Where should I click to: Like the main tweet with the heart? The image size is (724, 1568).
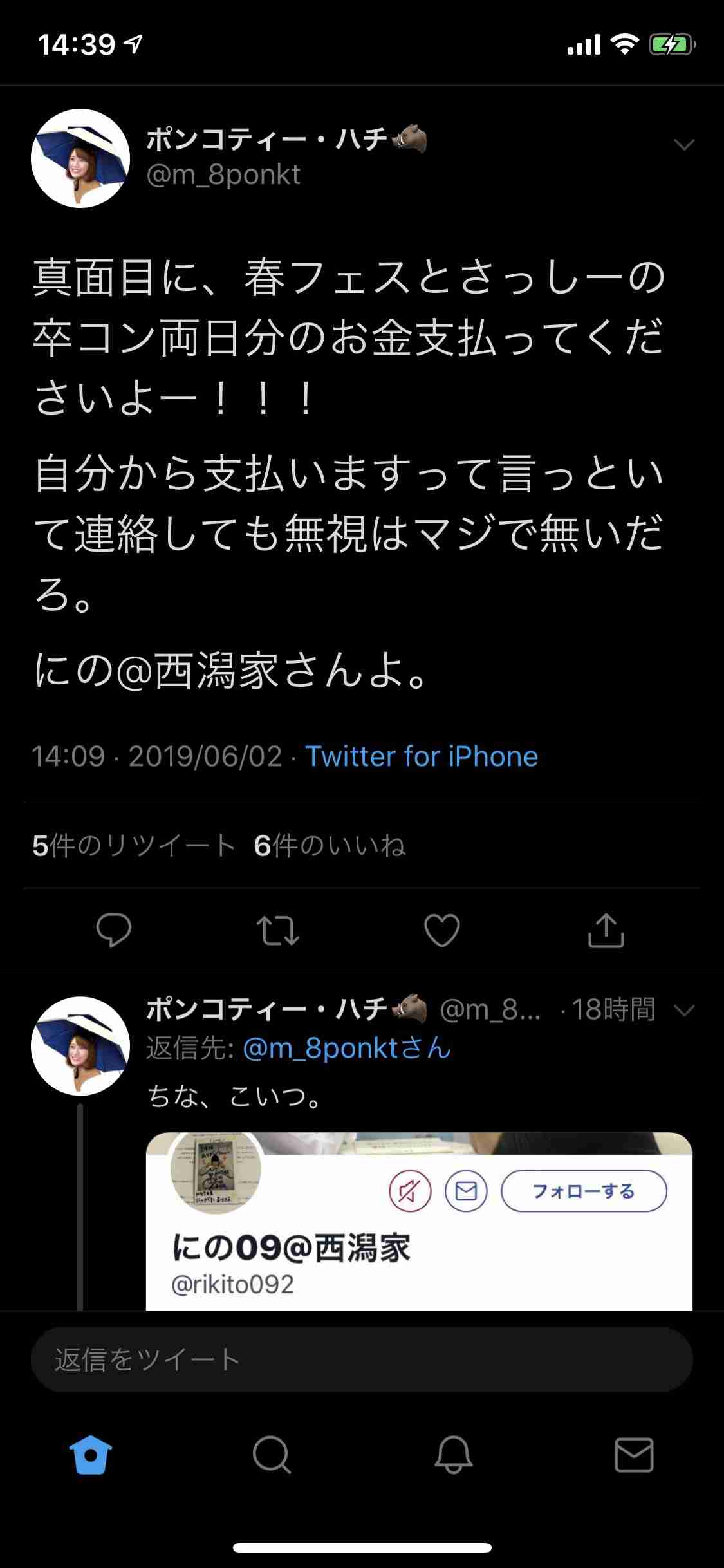[442, 930]
